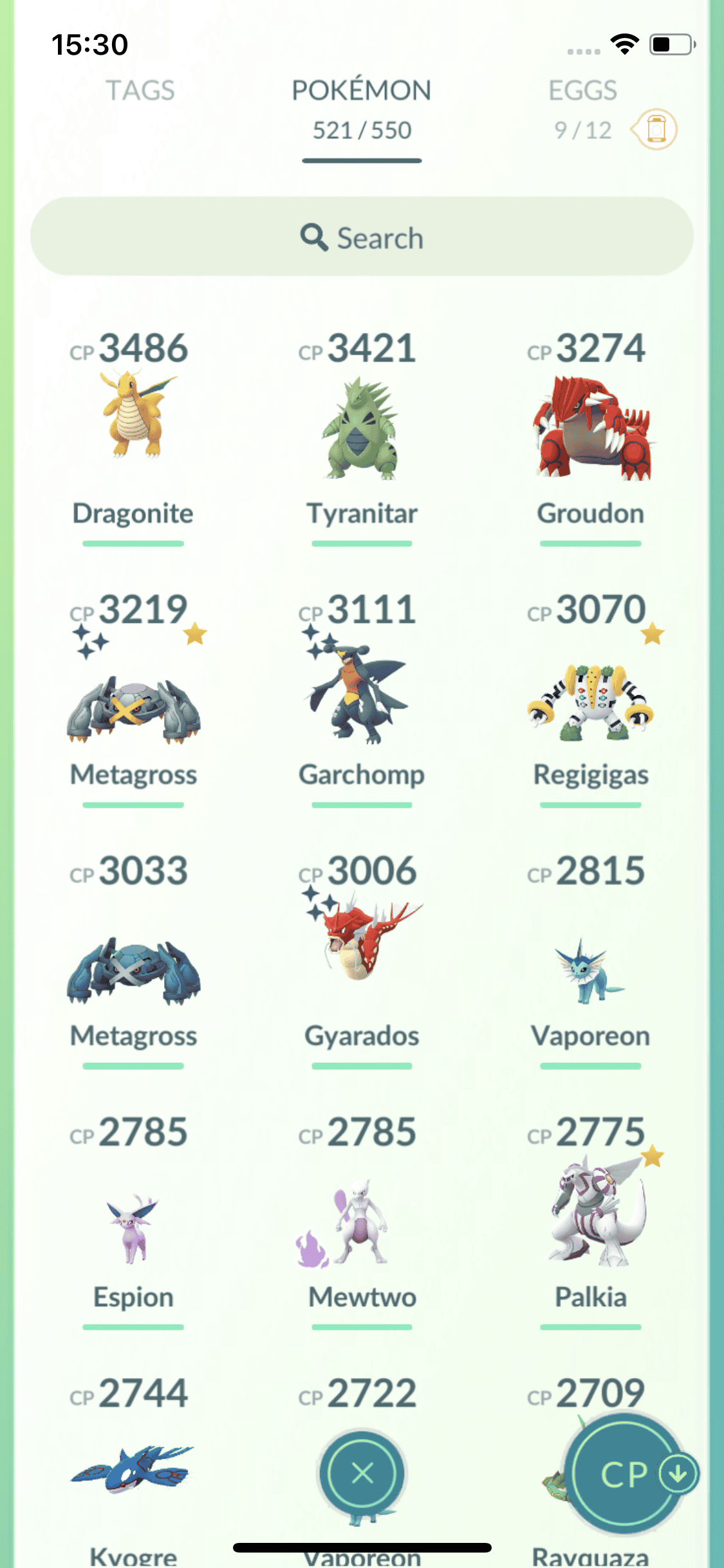Screen dimensions: 724x1568
Task: Open Dragonite CP 3486
Action: [x=133, y=425]
